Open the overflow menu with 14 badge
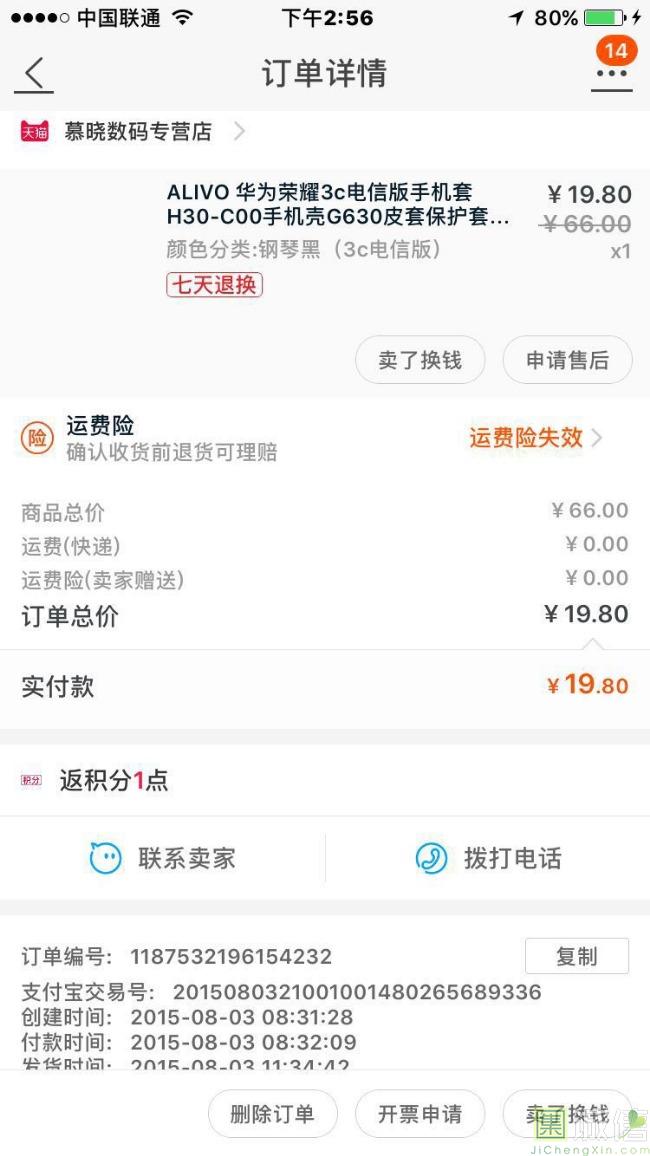This screenshot has width=650, height=1156. [x=612, y=72]
